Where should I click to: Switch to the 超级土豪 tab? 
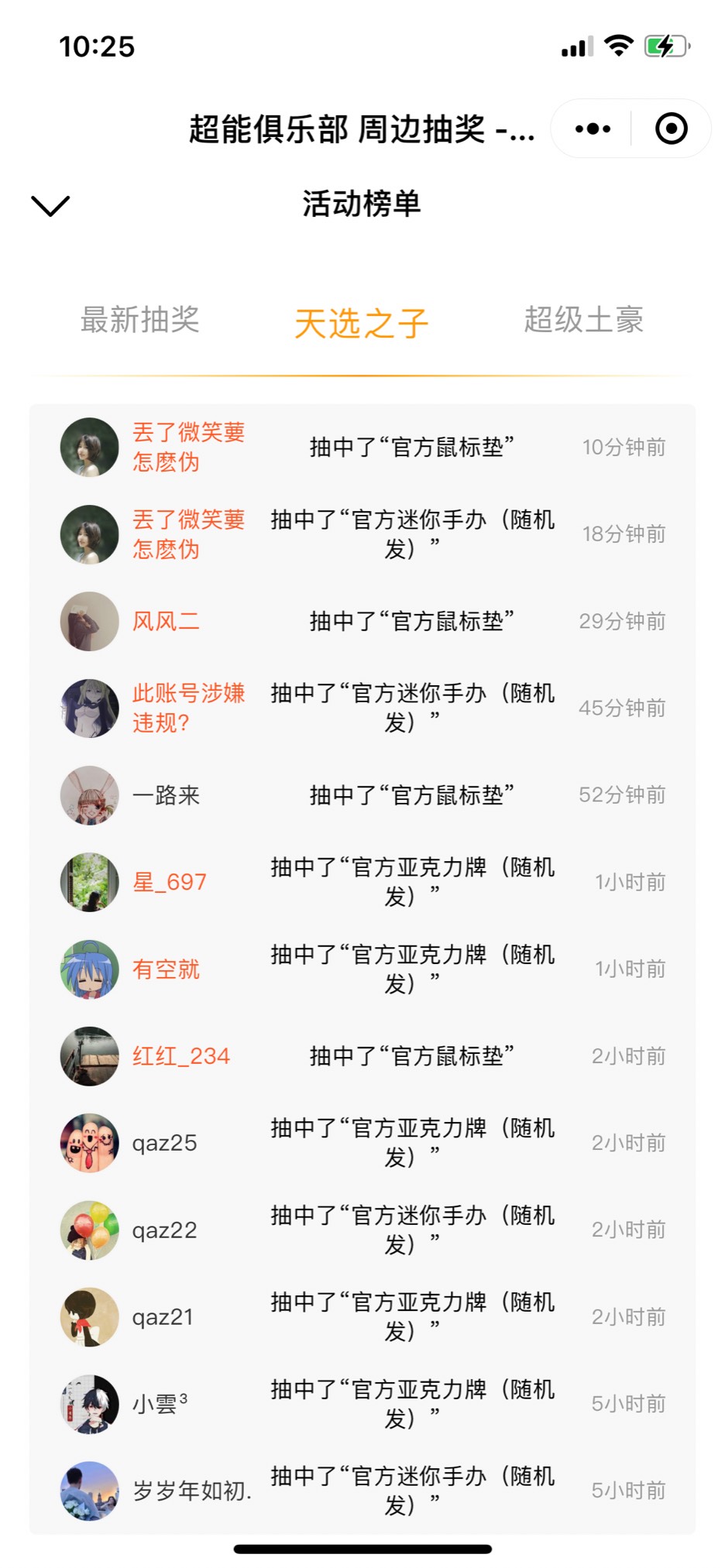point(583,320)
